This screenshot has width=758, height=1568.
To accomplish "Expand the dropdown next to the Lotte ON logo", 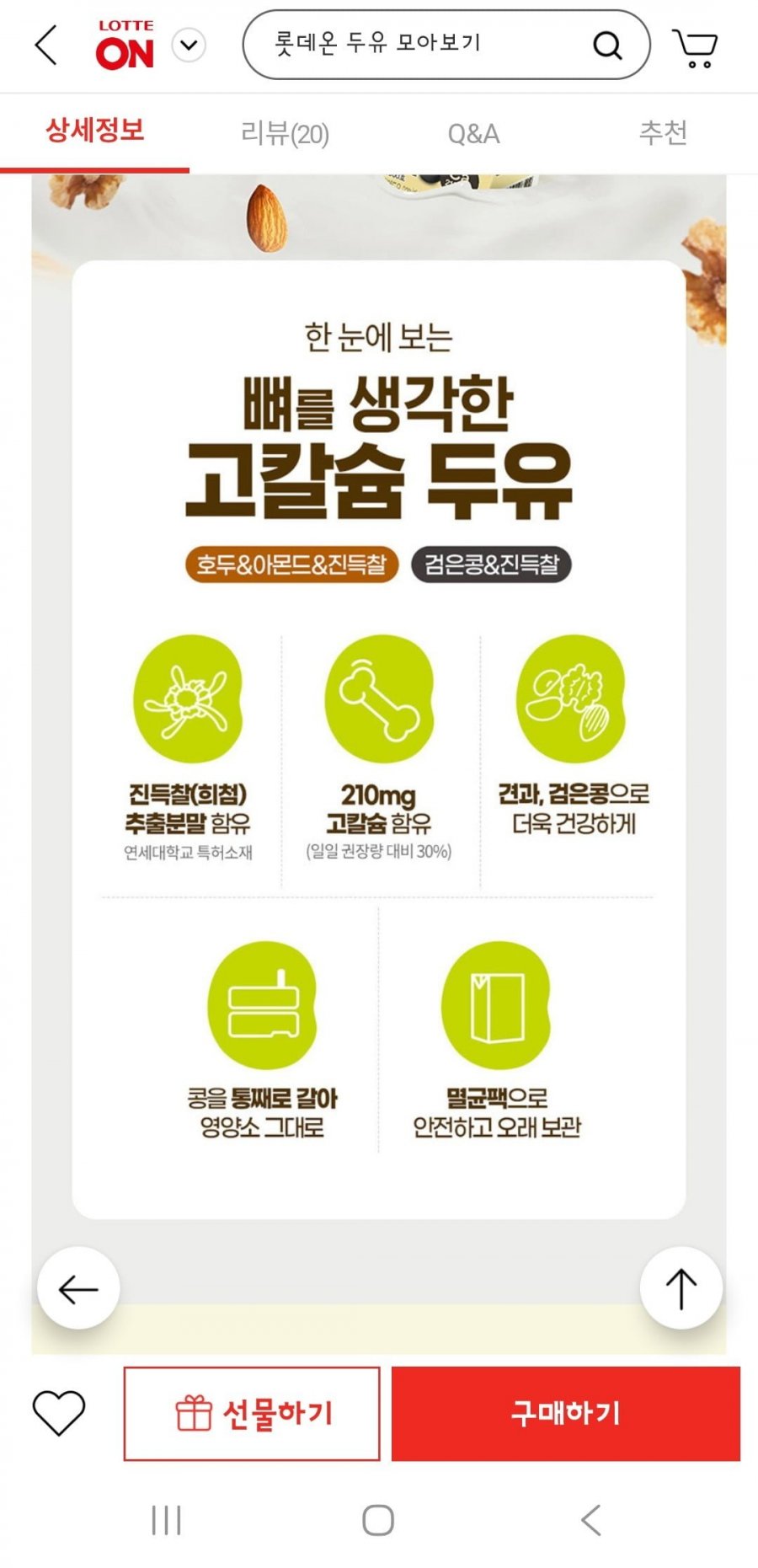I will tap(189, 45).
